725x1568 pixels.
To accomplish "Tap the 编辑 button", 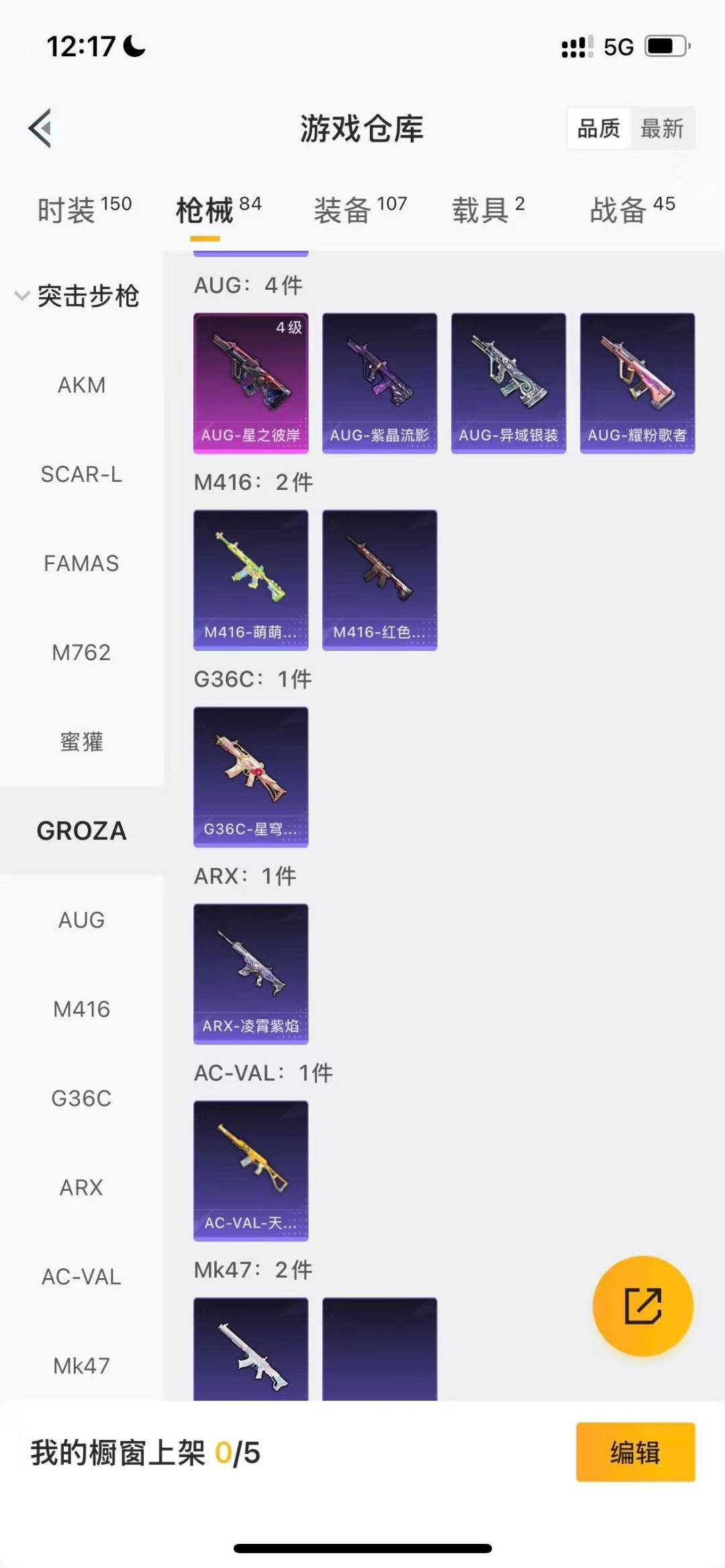I will click(x=635, y=1452).
